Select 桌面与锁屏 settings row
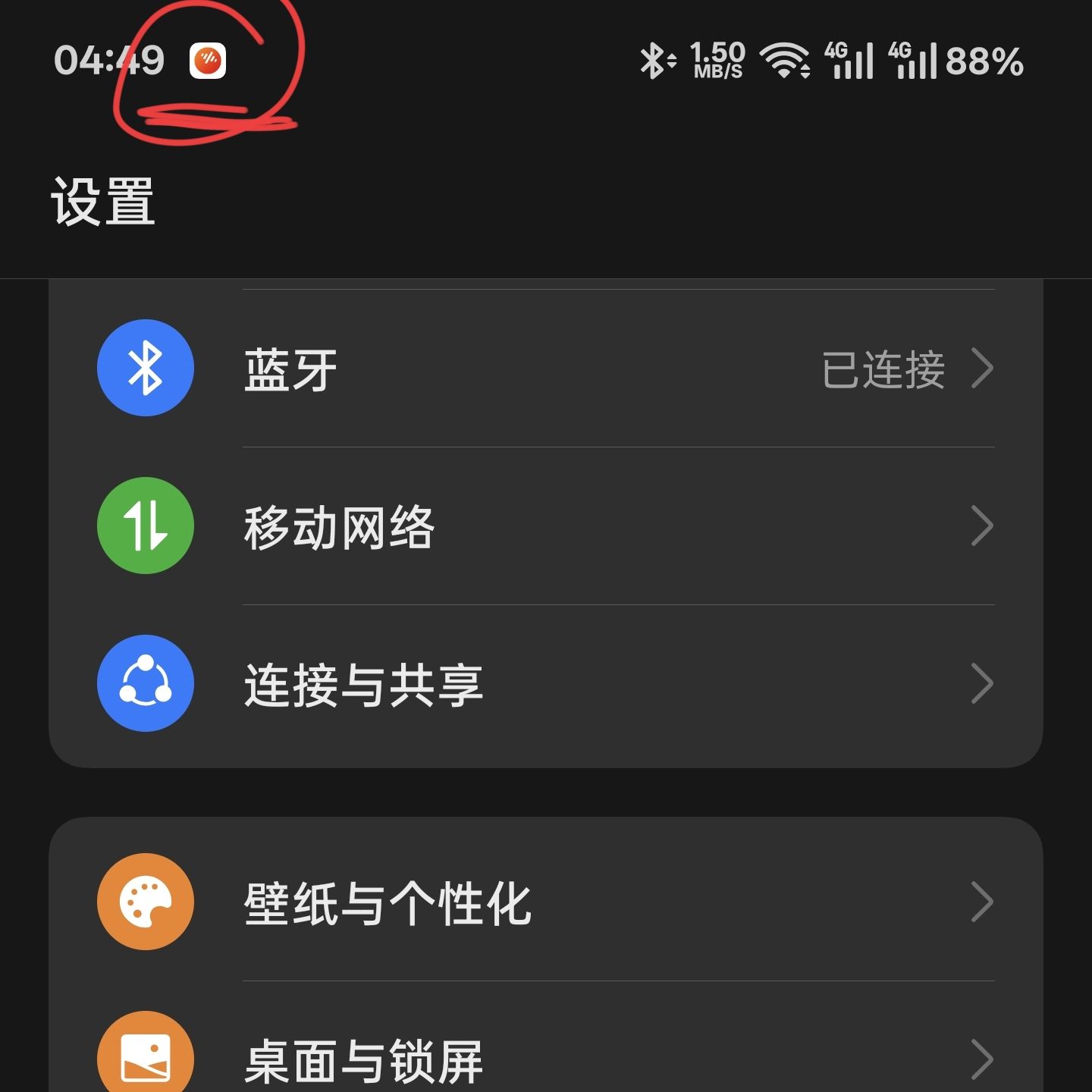 544,1059
